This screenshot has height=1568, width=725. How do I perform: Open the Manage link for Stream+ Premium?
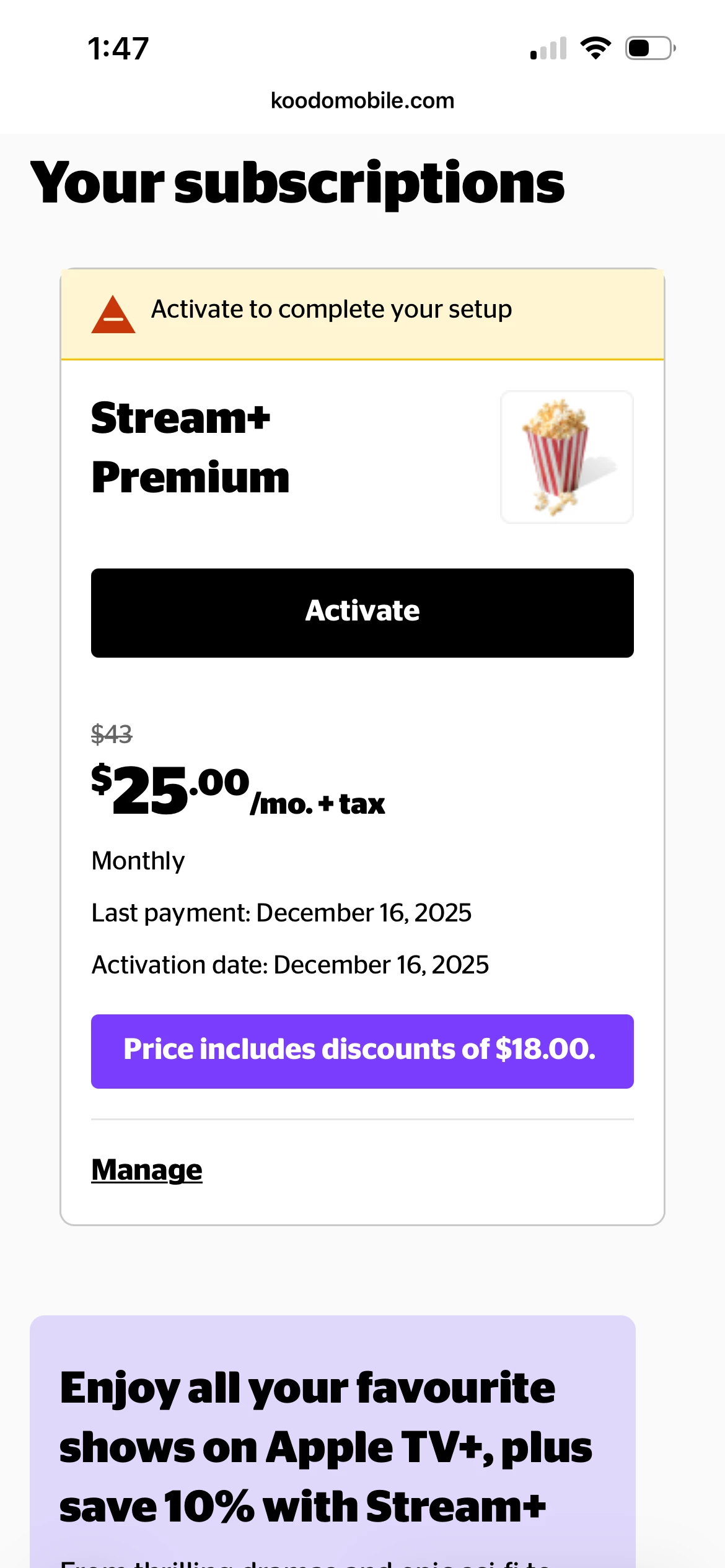[147, 1170]
